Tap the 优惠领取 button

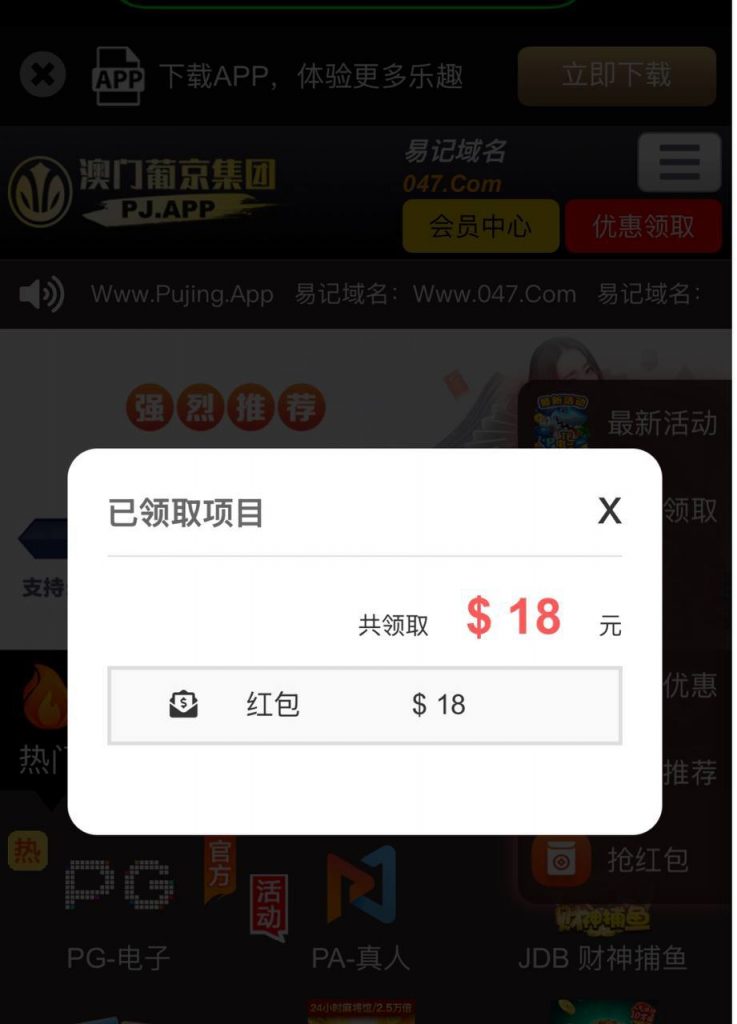pyautogui.click(x=643, y=226)
